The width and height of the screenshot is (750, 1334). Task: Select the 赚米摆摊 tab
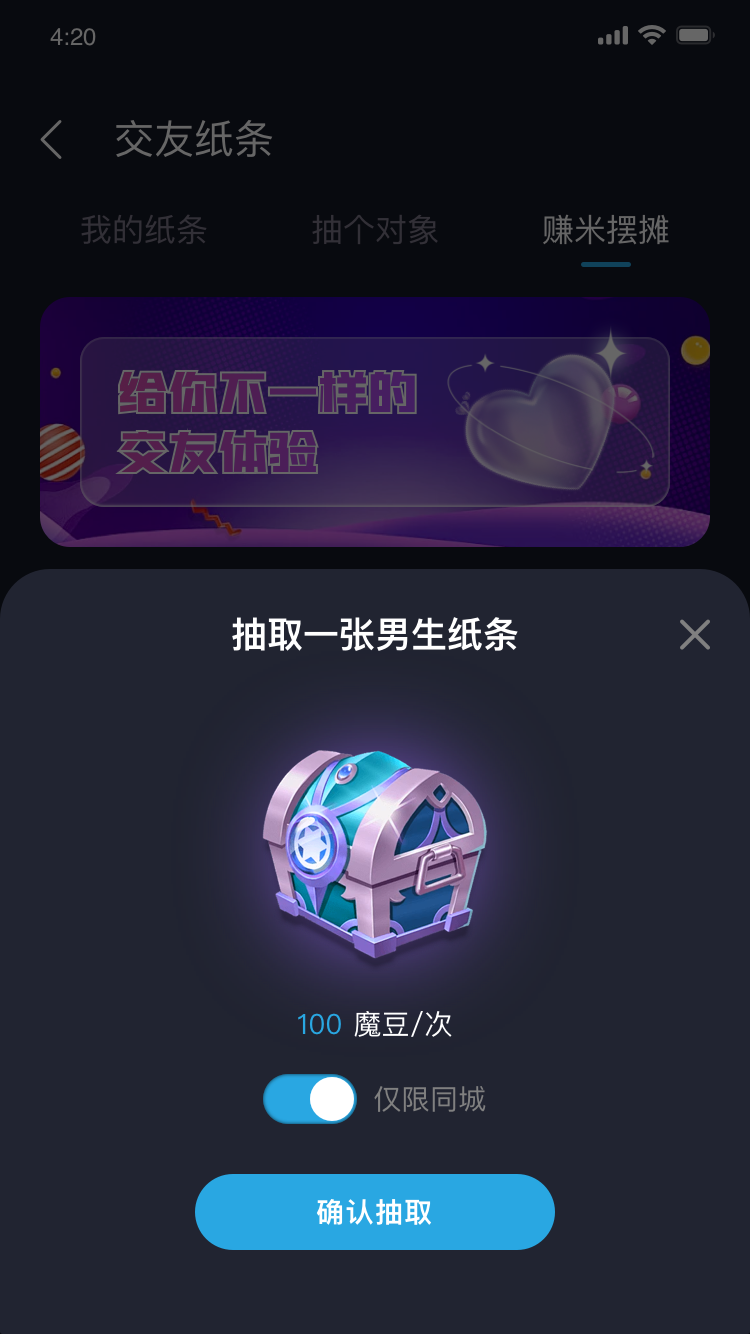pyautogui.click(x=606, y=230)
